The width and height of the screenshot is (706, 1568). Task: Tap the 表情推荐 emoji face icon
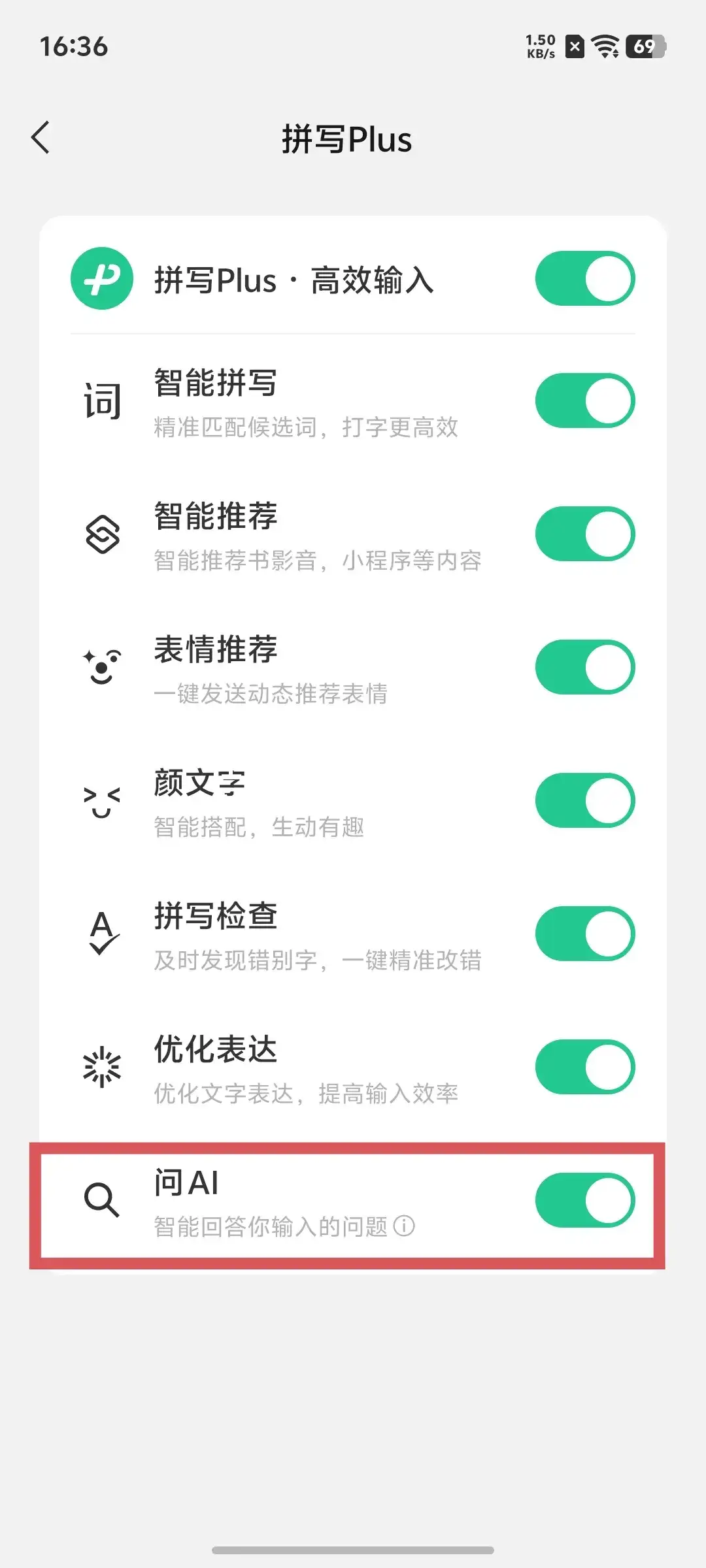(99, 667)
